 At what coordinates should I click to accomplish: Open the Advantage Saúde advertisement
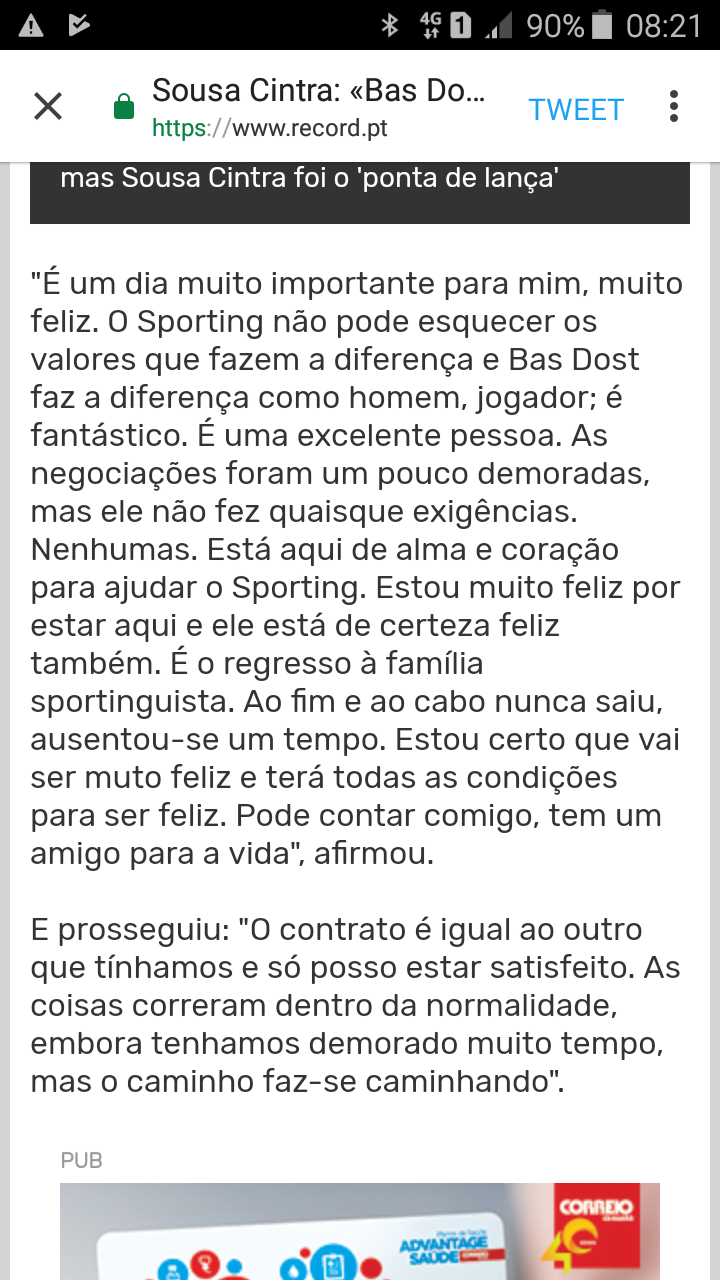click(x=360, y=1232)
